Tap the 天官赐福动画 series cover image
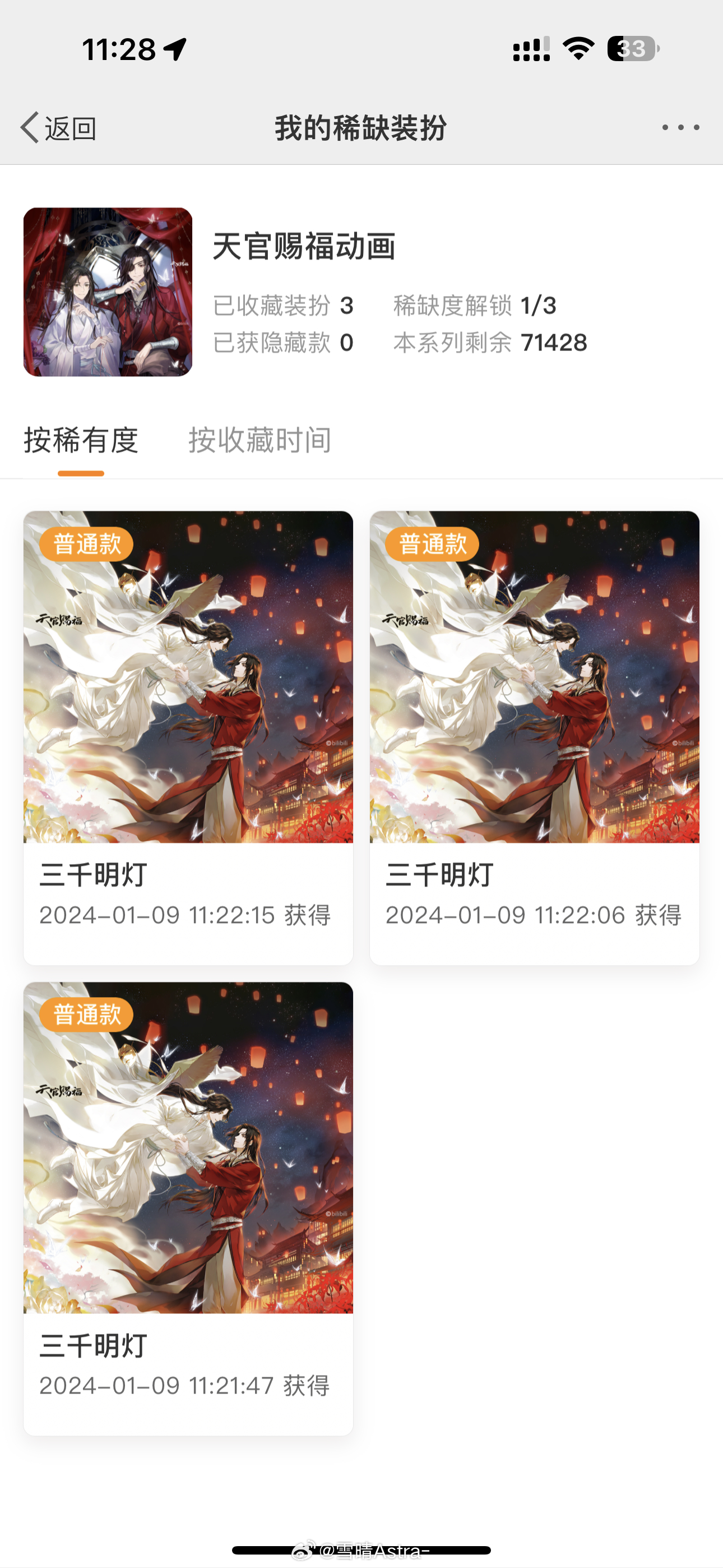The height and width of the screenshot is (1568, 723). tap(108, 292)
